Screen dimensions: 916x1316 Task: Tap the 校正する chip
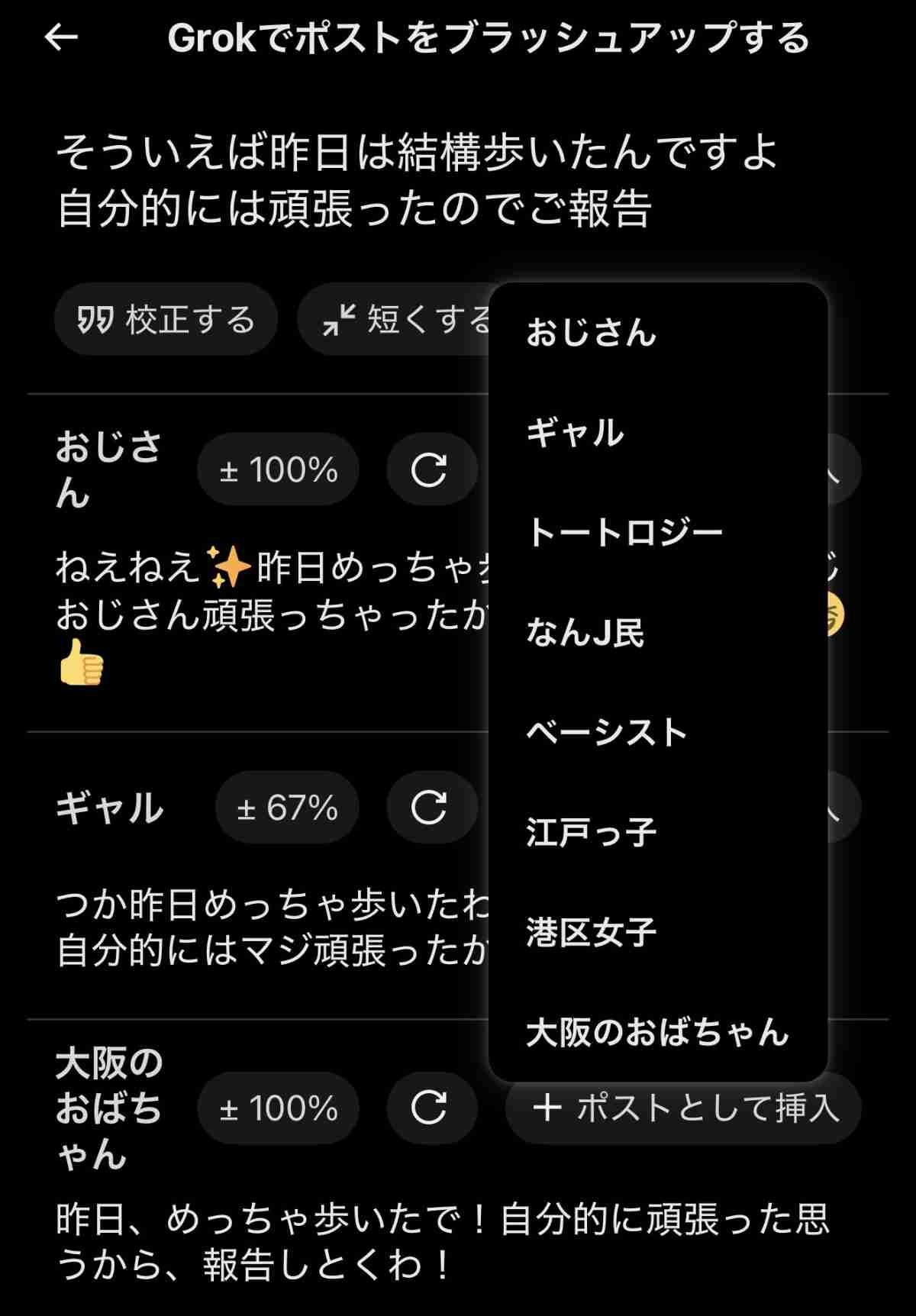click(x=166, y=319)
